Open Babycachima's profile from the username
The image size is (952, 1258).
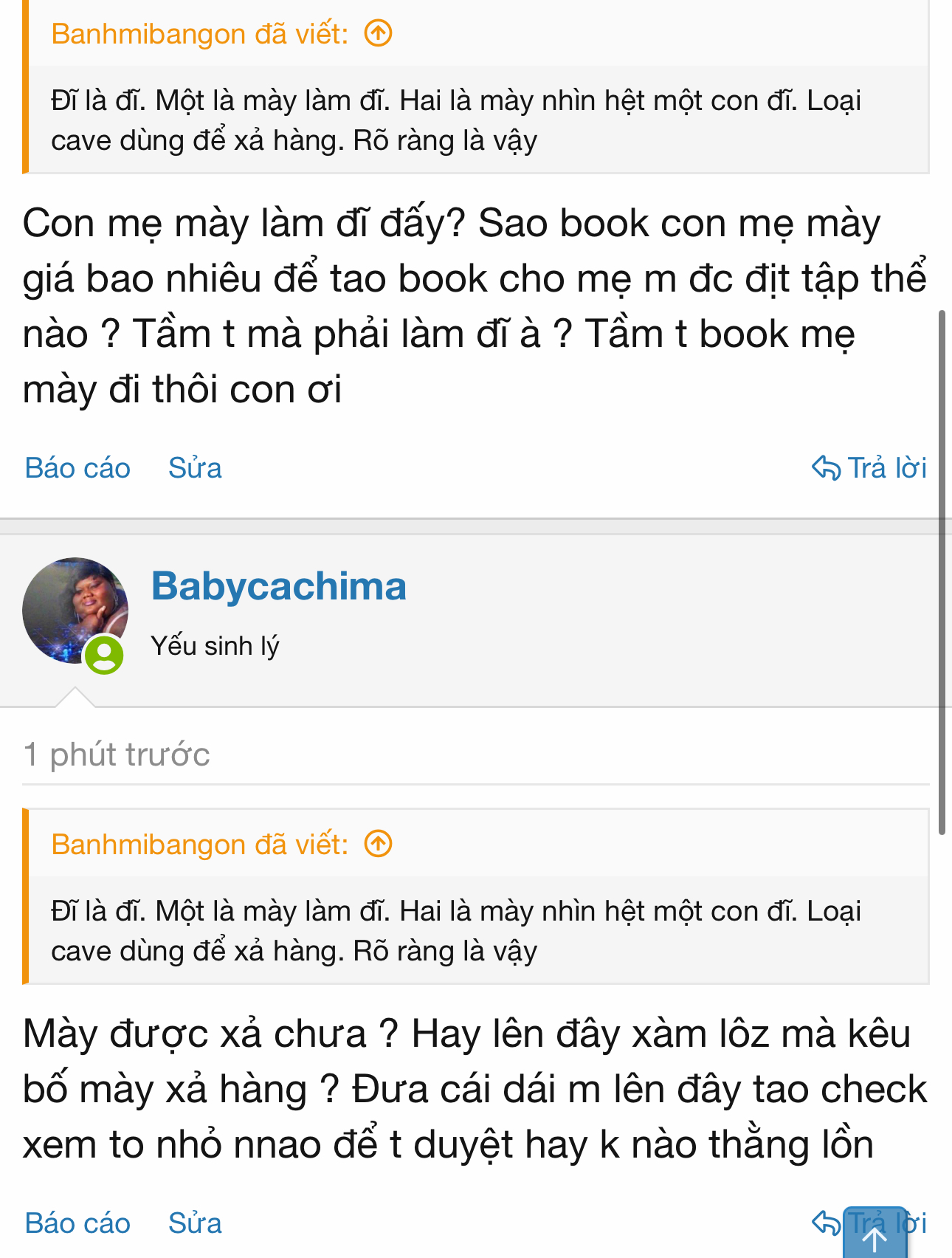278,586
